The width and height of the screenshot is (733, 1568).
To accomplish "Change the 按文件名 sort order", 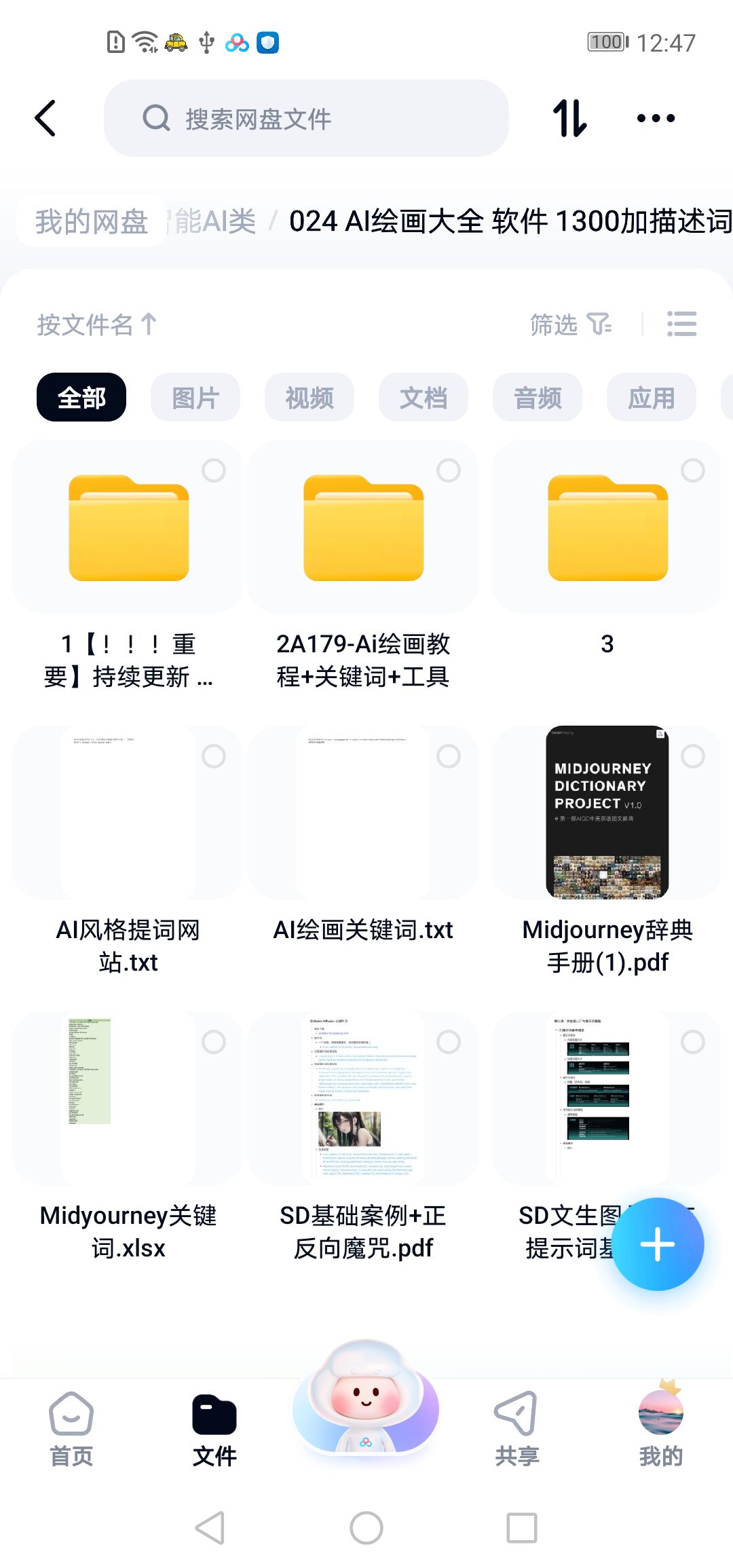I will pyautogui.click(x=96, y=324).
